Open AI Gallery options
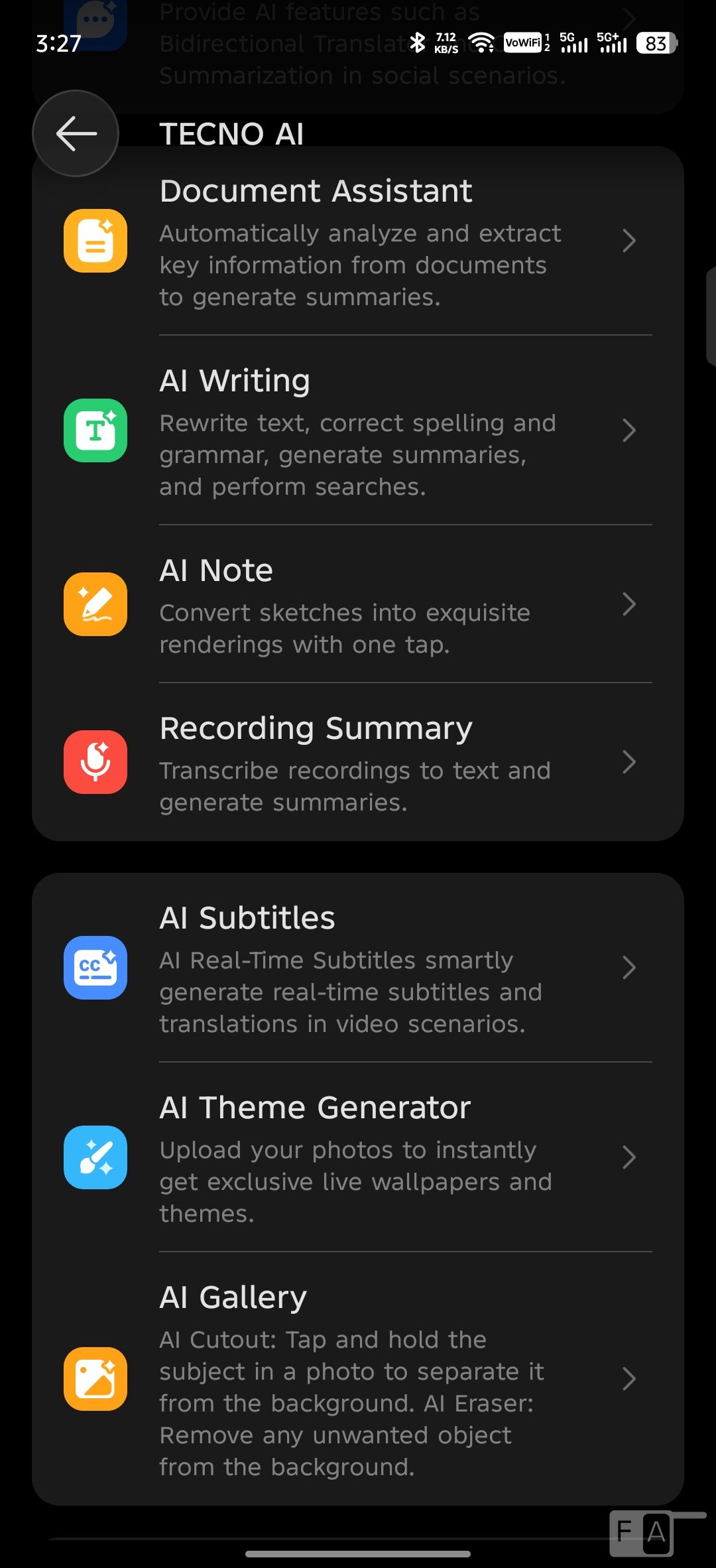This screenshot has width=716, height=1568. click(x=358, y=1380)
